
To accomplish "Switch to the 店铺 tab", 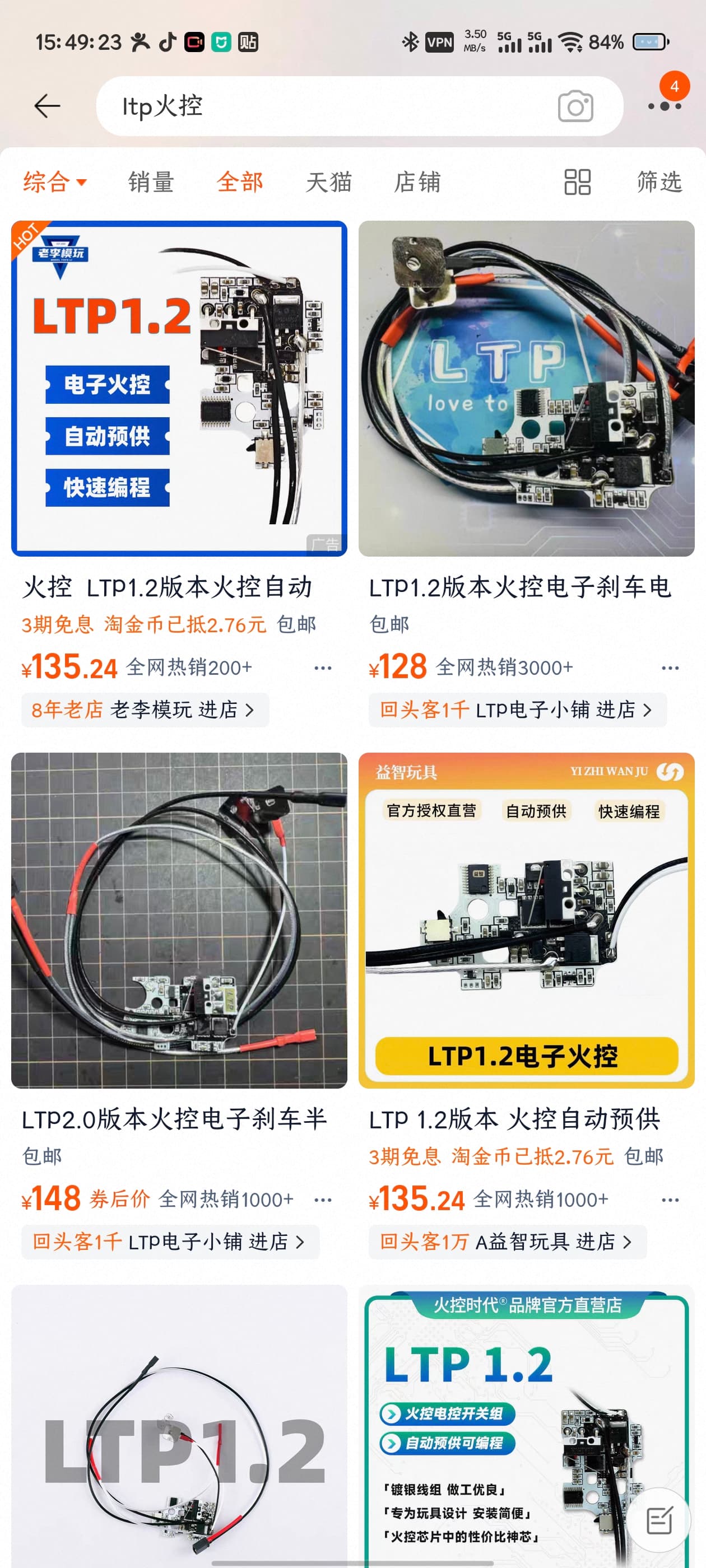I will click(417, 181).
